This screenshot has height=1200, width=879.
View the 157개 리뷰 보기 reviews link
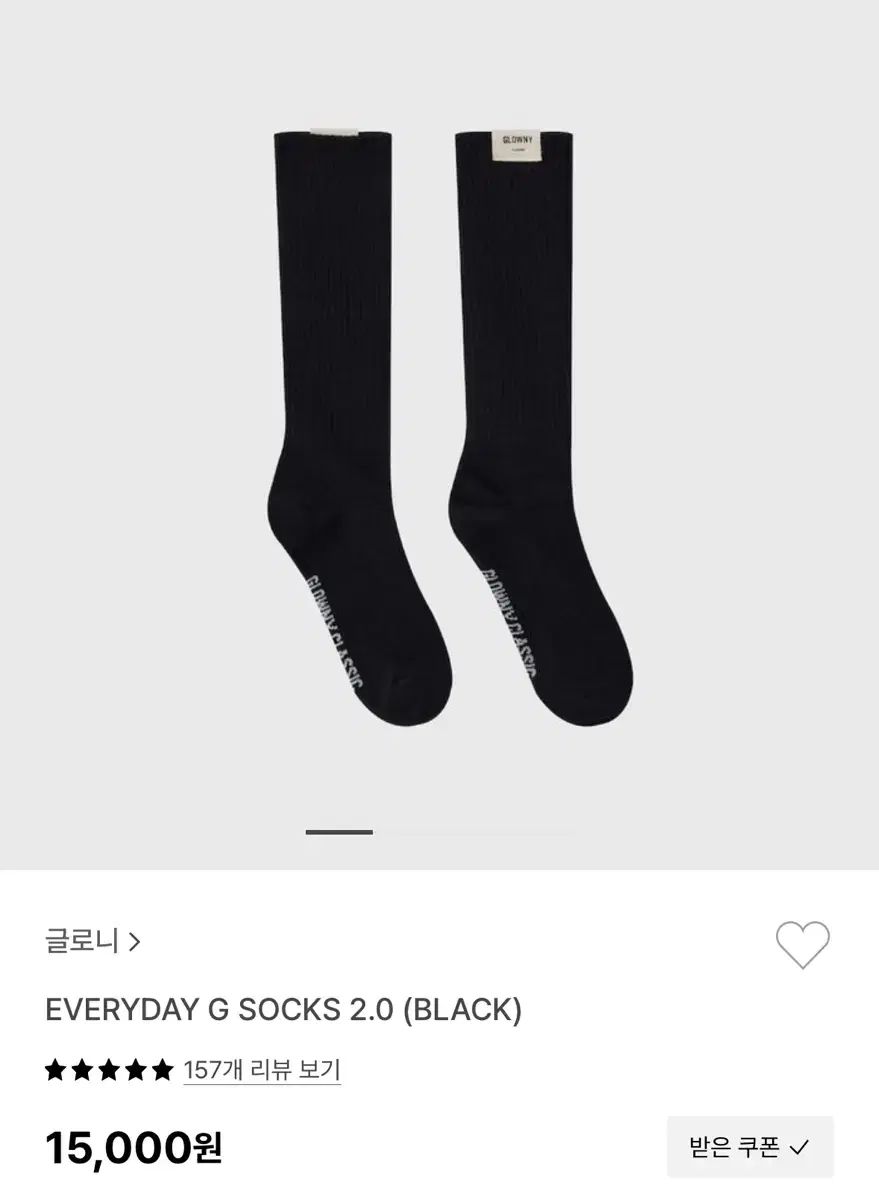tap(262, 1070)
